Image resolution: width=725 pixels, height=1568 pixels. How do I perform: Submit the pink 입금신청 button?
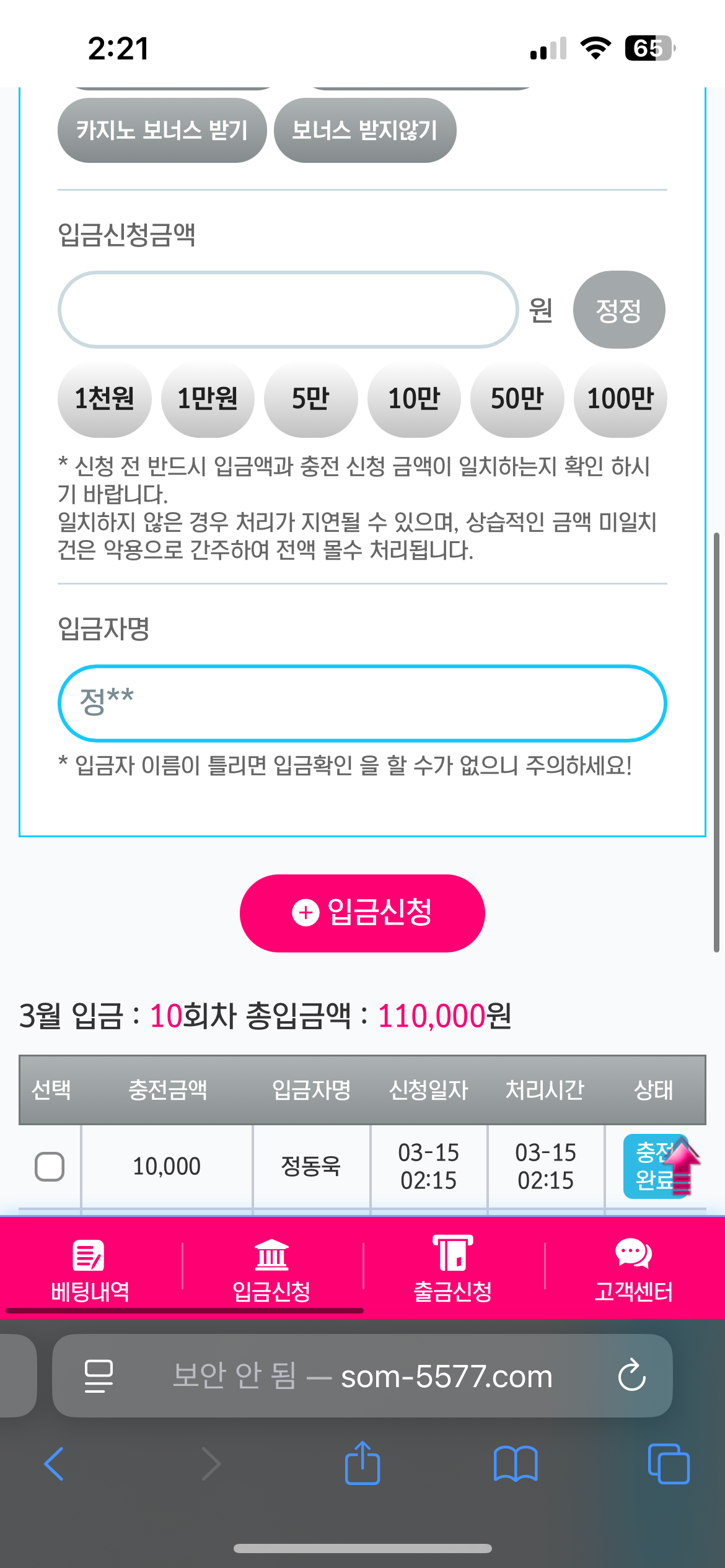coord(362,913)
